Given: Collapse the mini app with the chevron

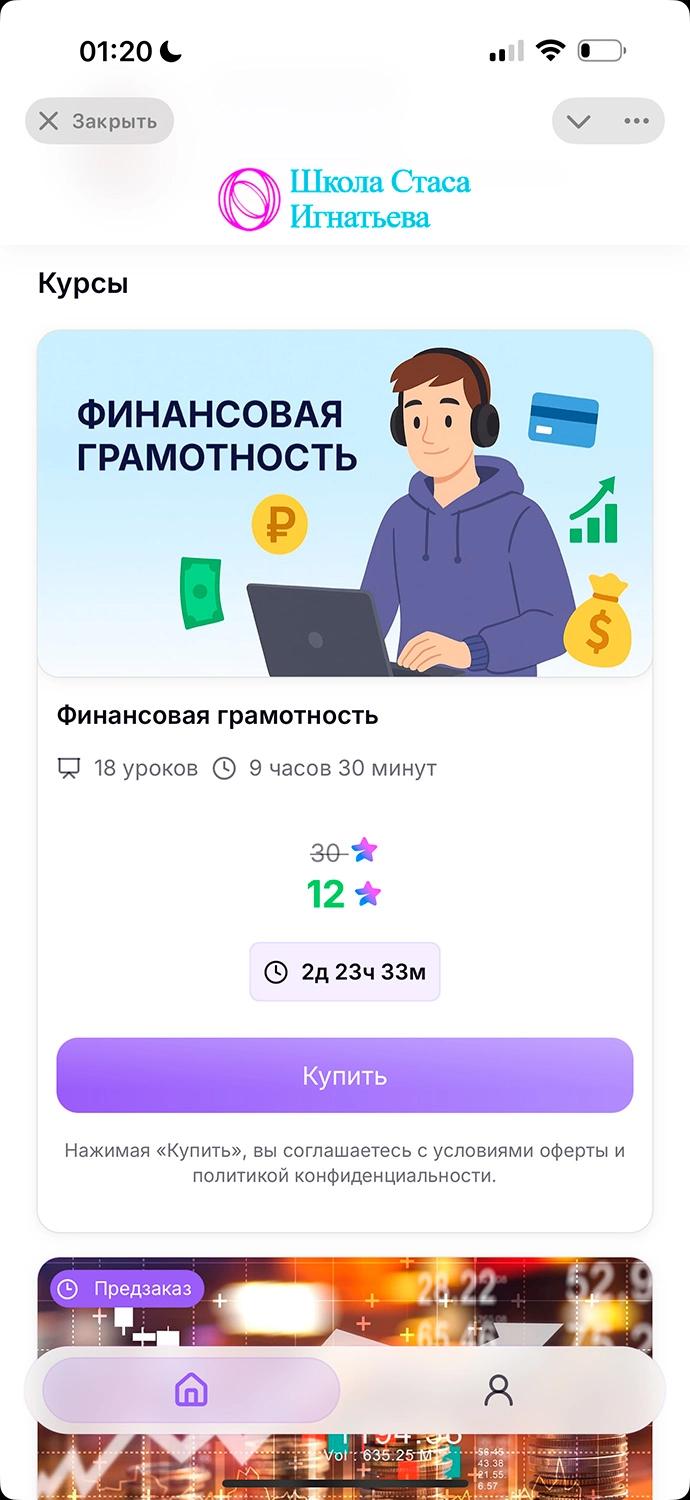Looking at the screenshot, I should pyautogui.click(x=578, y=122).
